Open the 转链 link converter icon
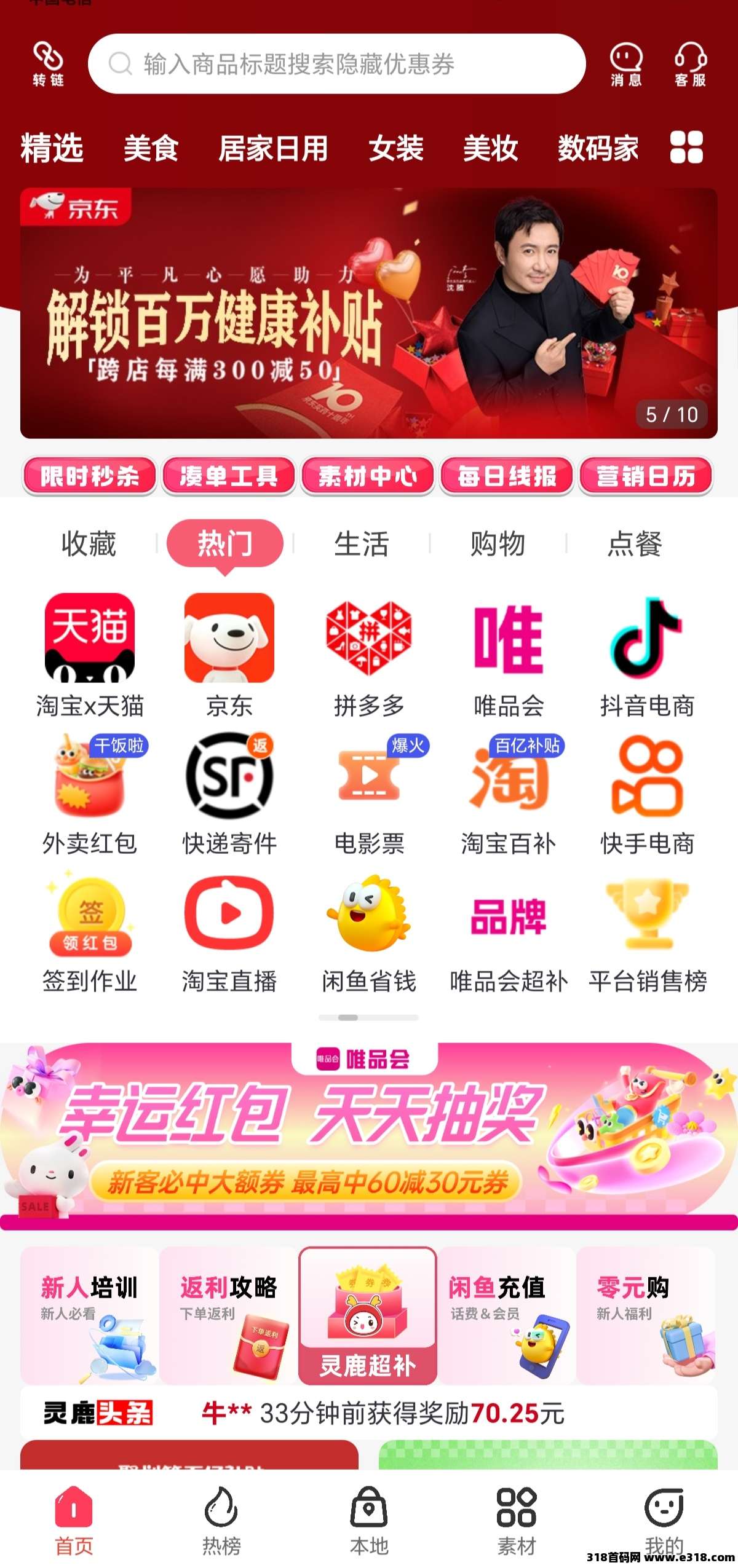The height and width of the screenshot is (1568, 738). click(48, 63)
